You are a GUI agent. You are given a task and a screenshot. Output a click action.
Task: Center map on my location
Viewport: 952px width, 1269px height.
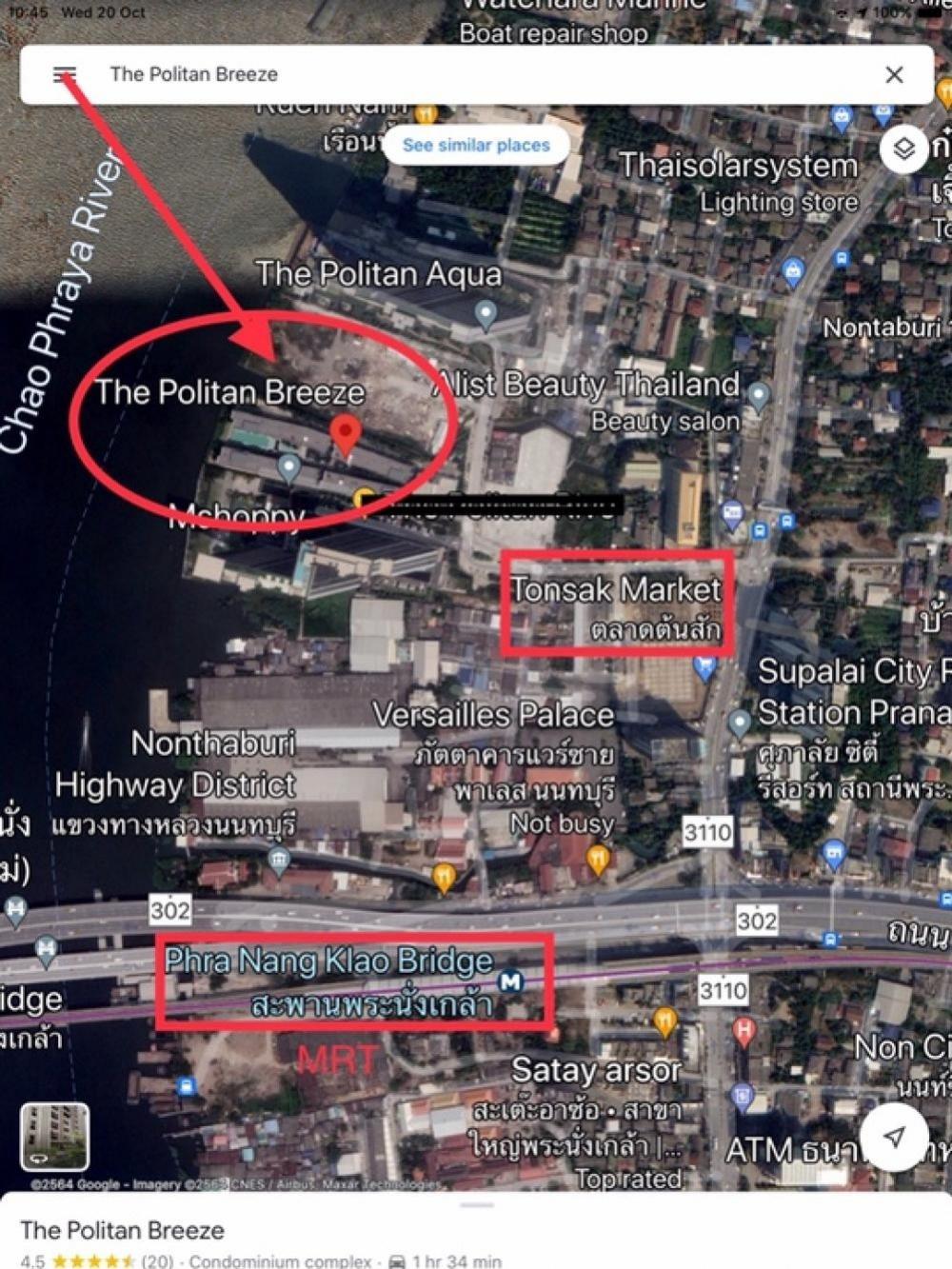pyautogui.click(x=893, y=1137)
